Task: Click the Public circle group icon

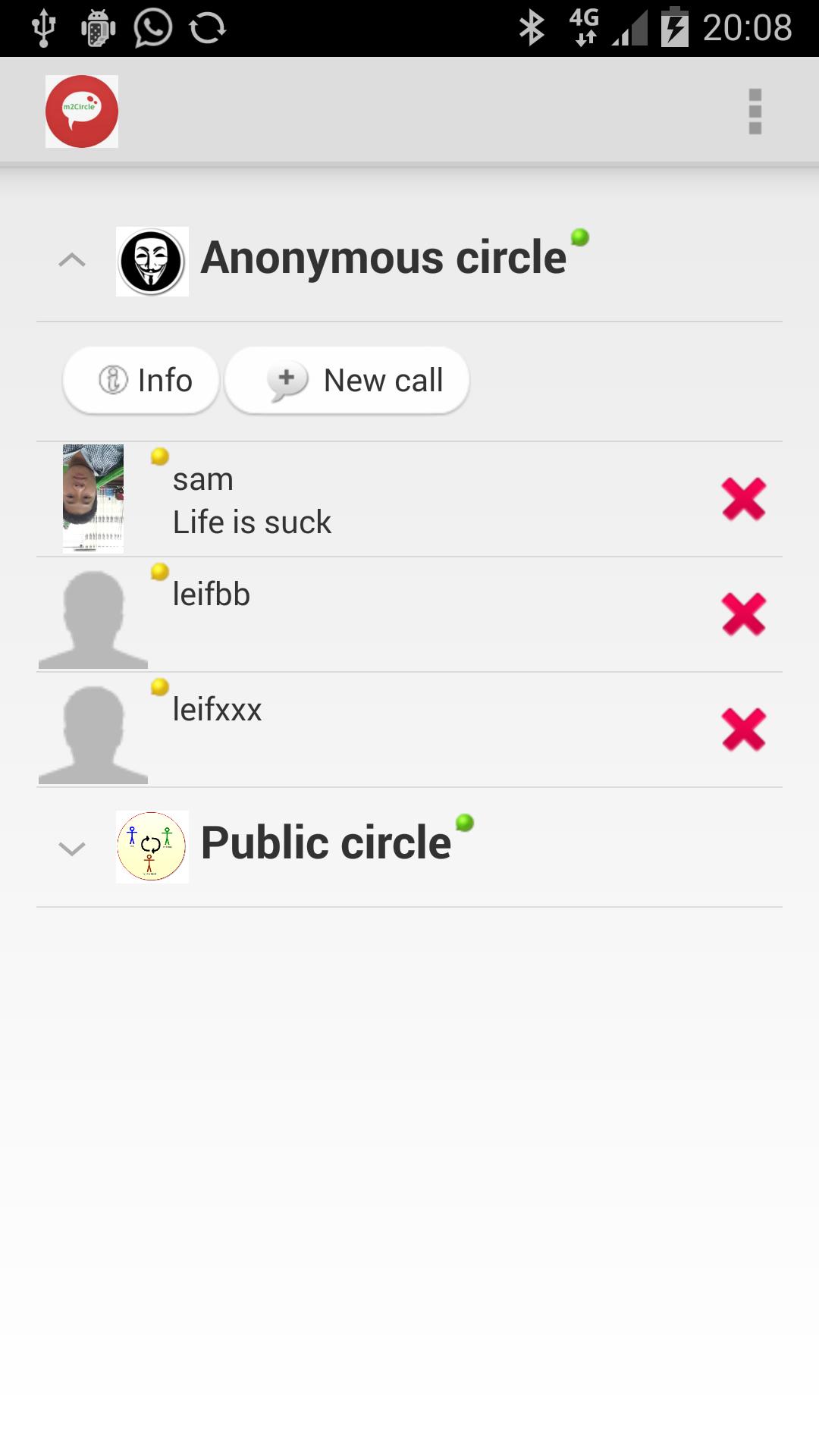Action: [152, 845]
